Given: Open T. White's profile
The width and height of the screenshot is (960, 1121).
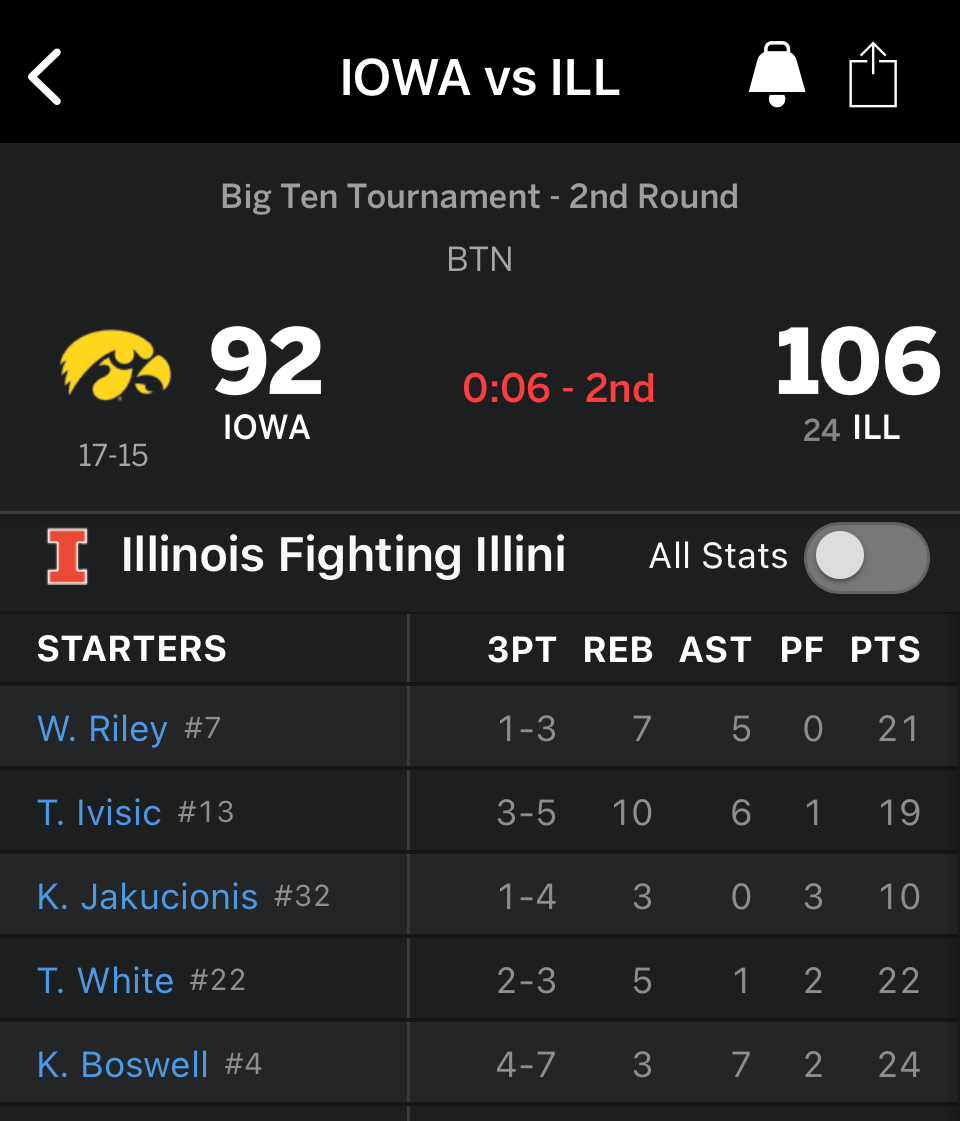Looking at the screenshot, I should (x=105, y=980).
